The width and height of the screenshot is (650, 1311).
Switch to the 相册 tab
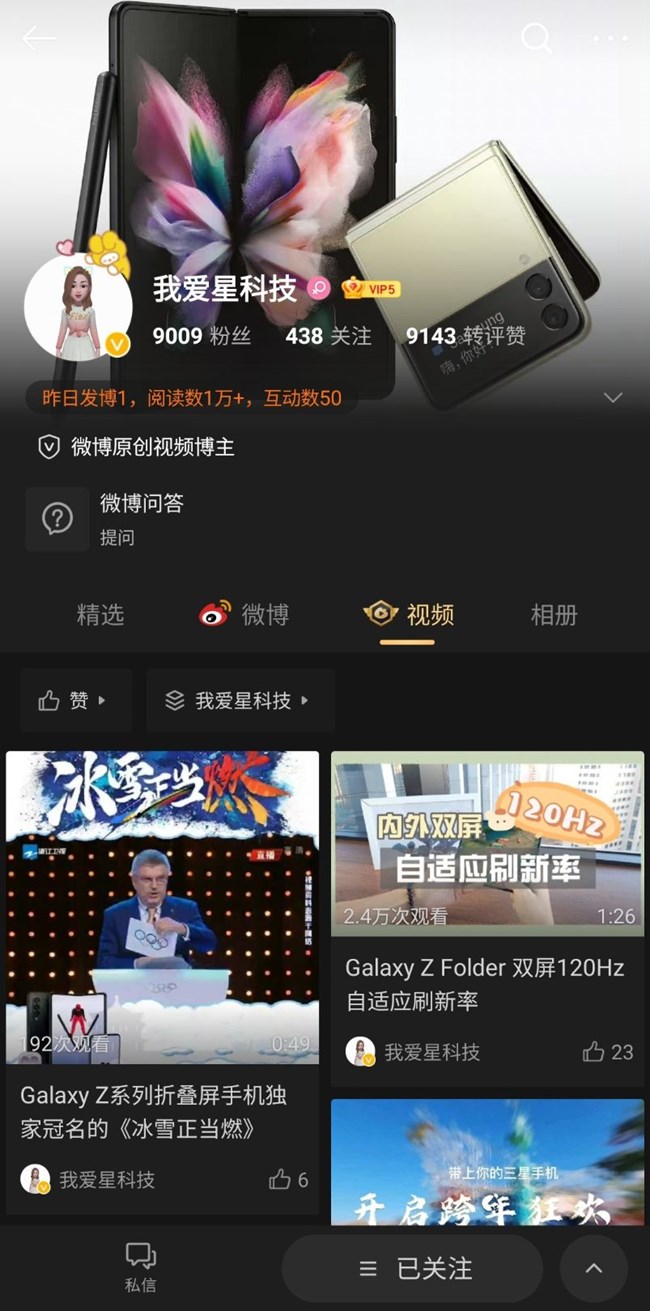[554, 614]
